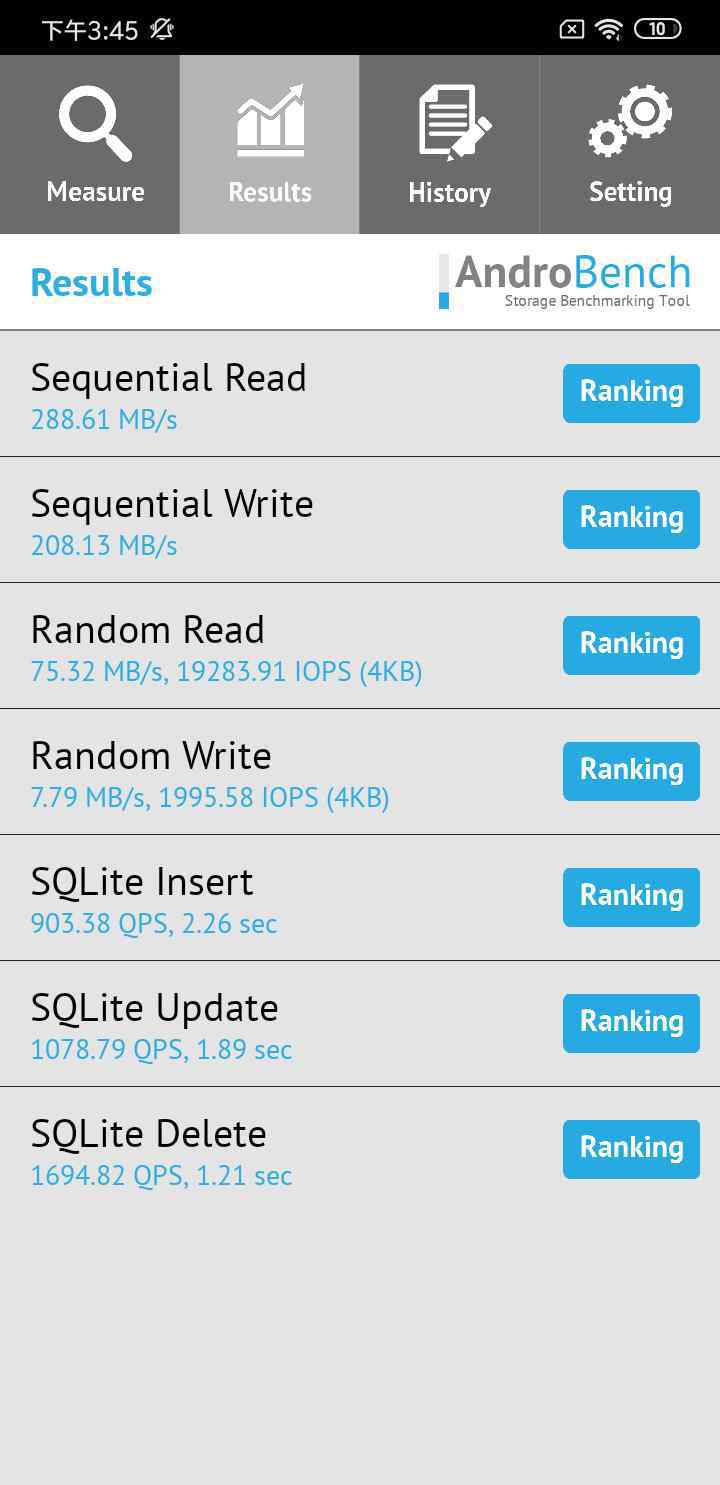Go to the Setting tab
The height and width of the screenshot is (1485, 720).
point(630,145)
